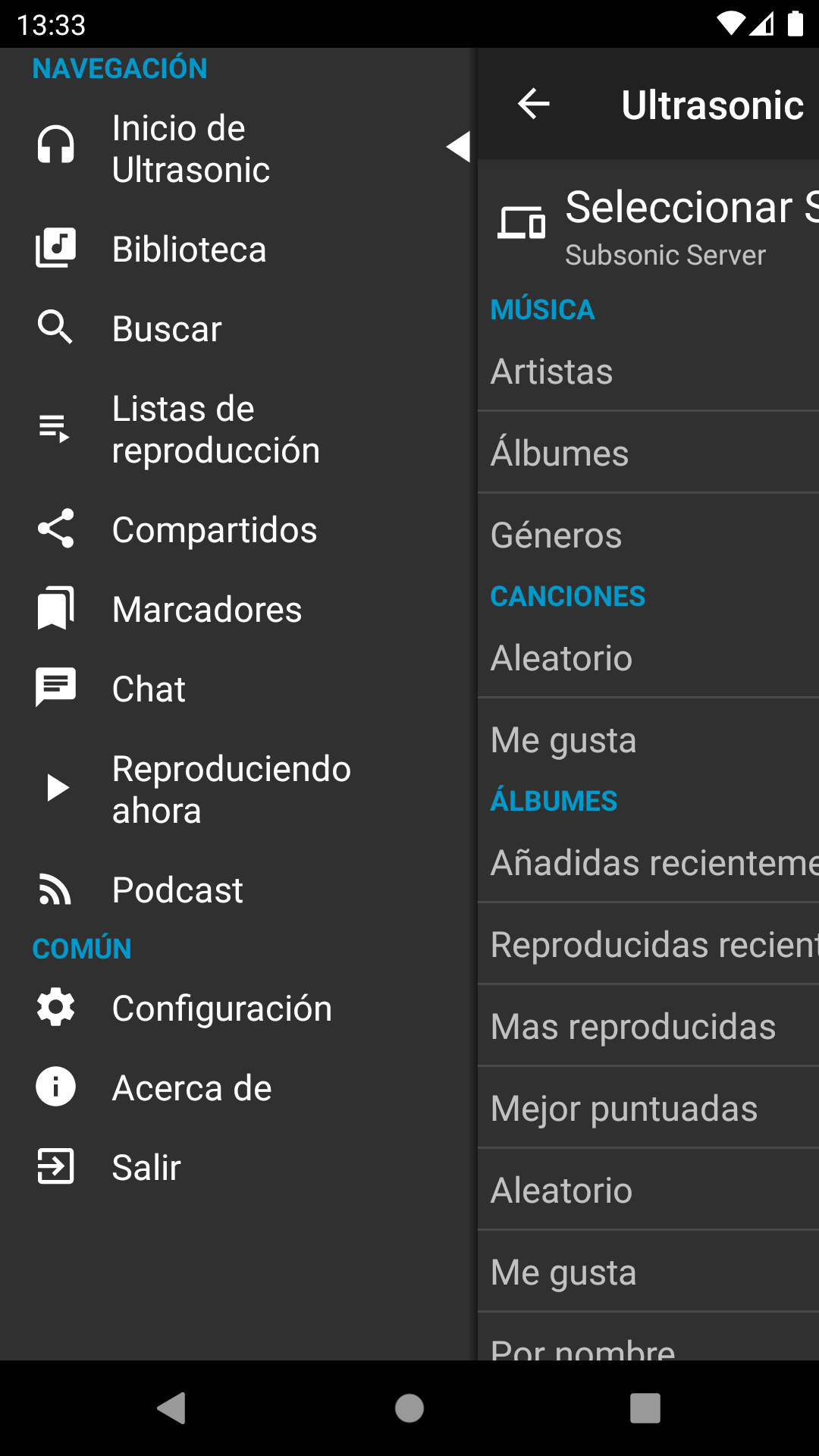Image resolution: width=819 pixels, height=1456 pixels.
Task: View Marcadores bookmarks
Action: [x=206, y=610]
